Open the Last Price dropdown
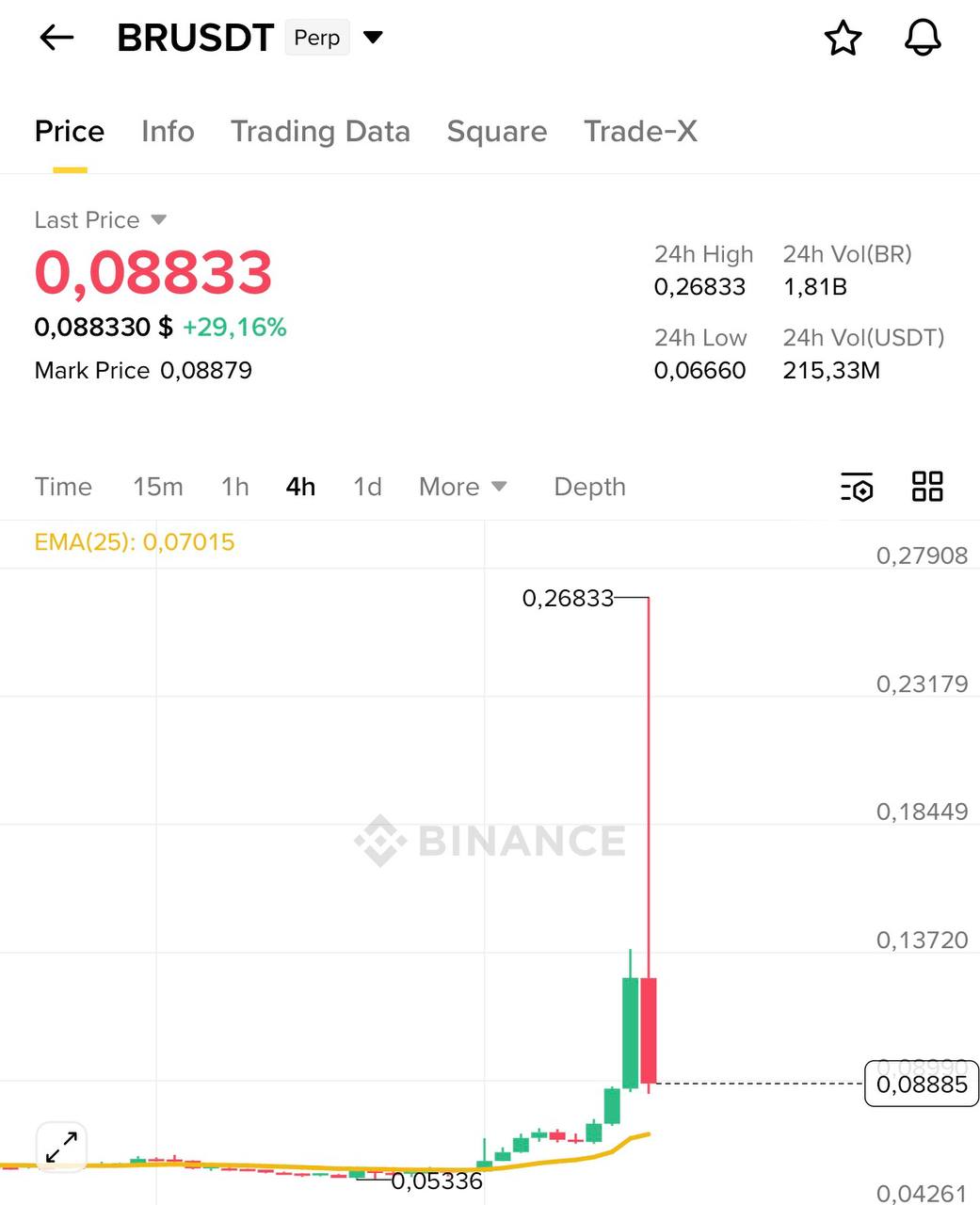980x1205 pixels. (99, 219)
